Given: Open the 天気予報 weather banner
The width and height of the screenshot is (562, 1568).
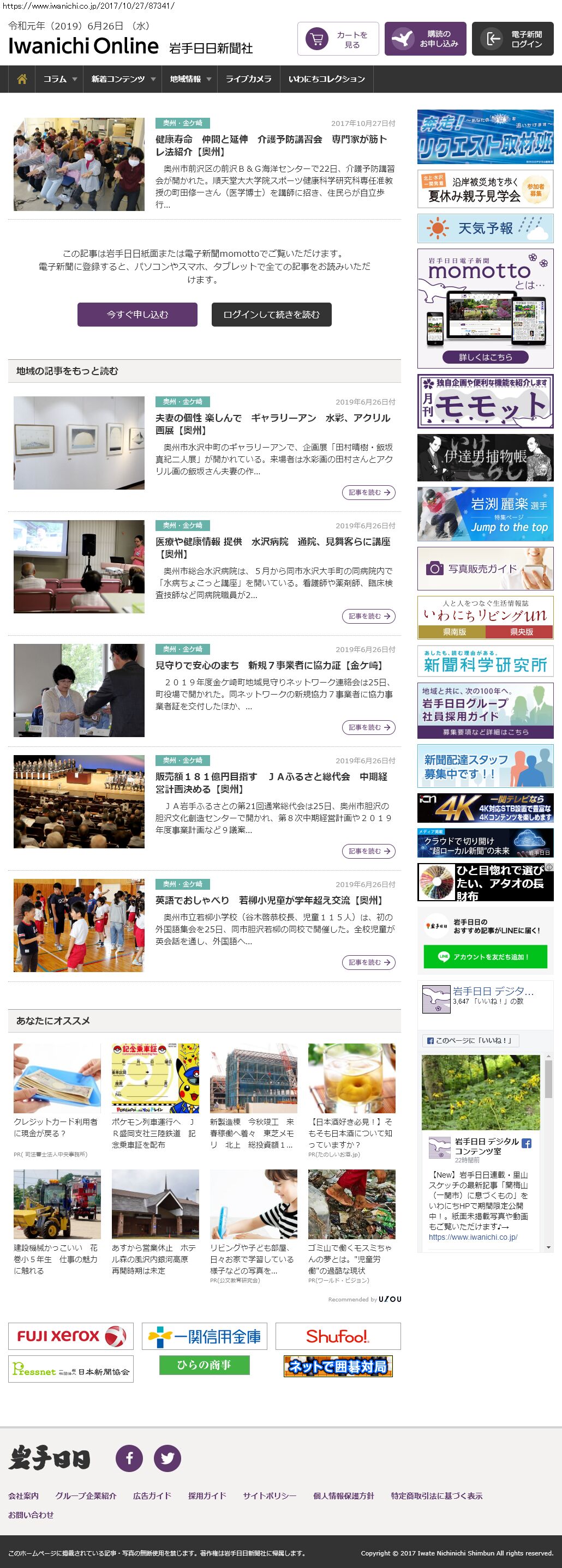Looking at the screenshot, I should pyautogui.click(x=485, y=228).
